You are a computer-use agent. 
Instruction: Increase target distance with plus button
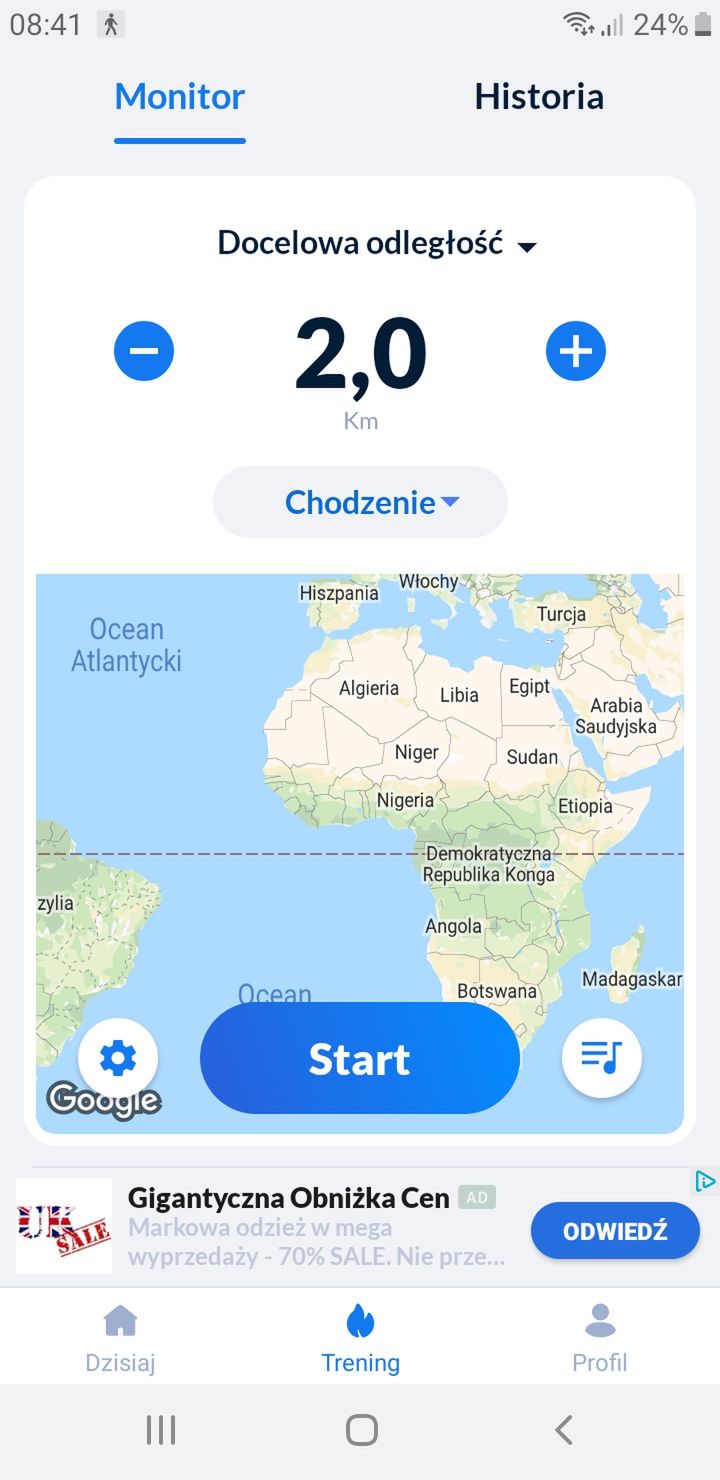[576, 351]
